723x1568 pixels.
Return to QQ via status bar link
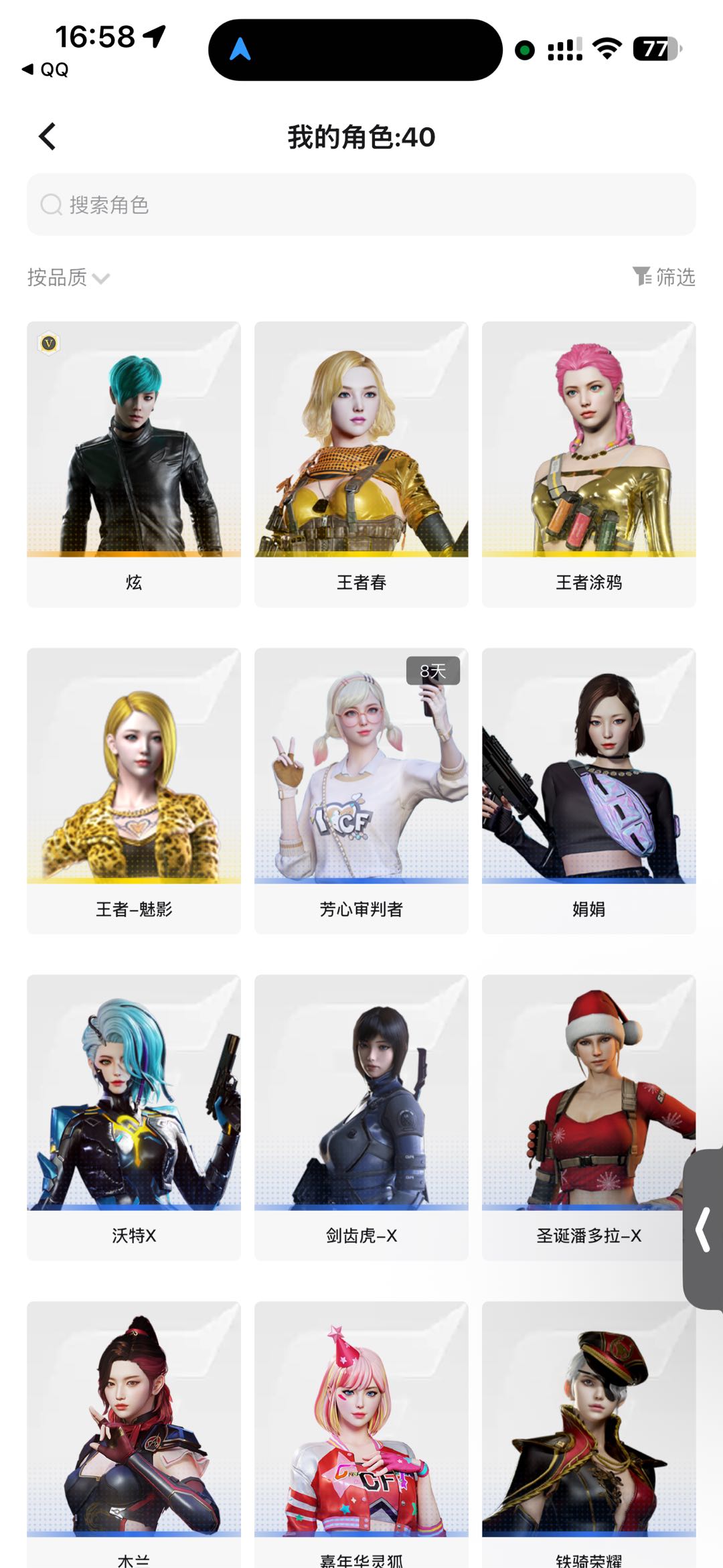tap(46, 70)
